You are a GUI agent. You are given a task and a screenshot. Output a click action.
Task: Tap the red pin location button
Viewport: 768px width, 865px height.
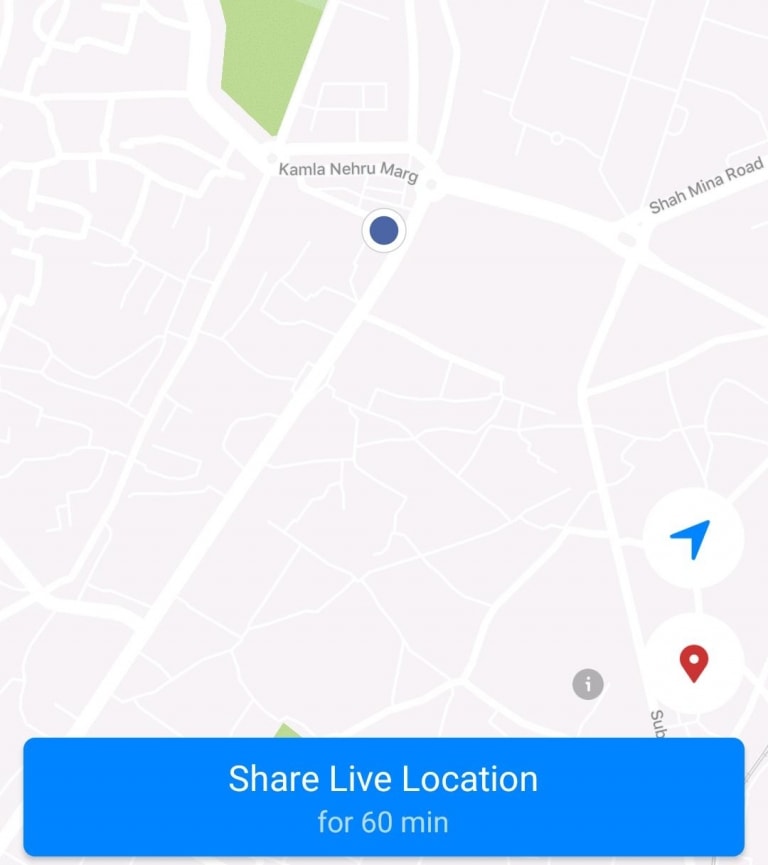(x=693, y=664)
